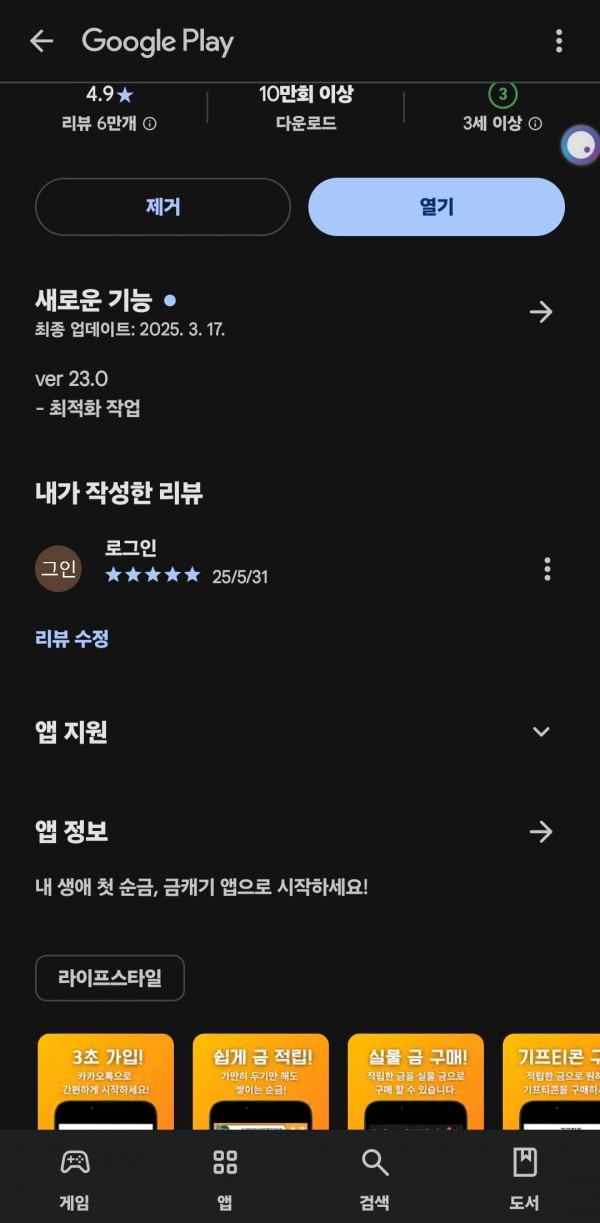Switch to the 앱 tab
600x1223 pixels.
225,1177
